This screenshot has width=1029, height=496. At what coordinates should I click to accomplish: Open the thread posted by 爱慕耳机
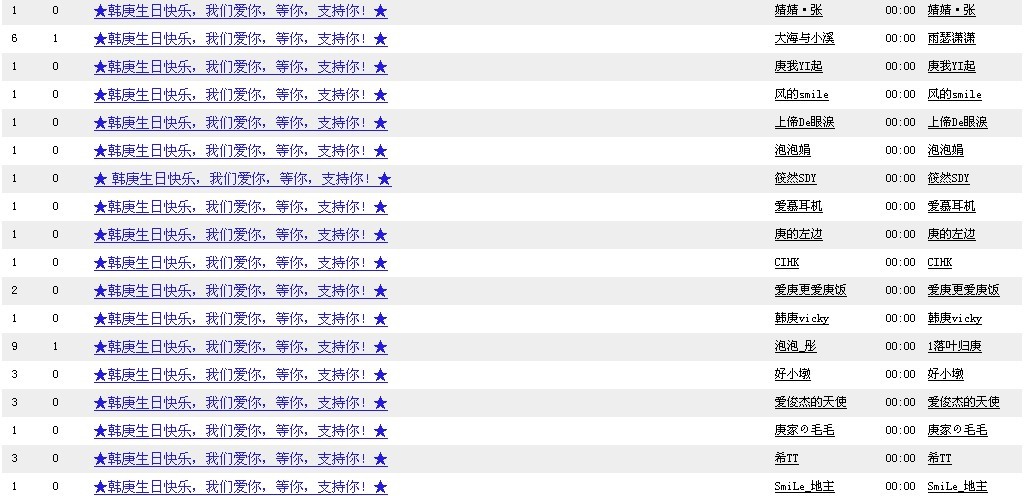pyautogui.click(x=241, y=207)
